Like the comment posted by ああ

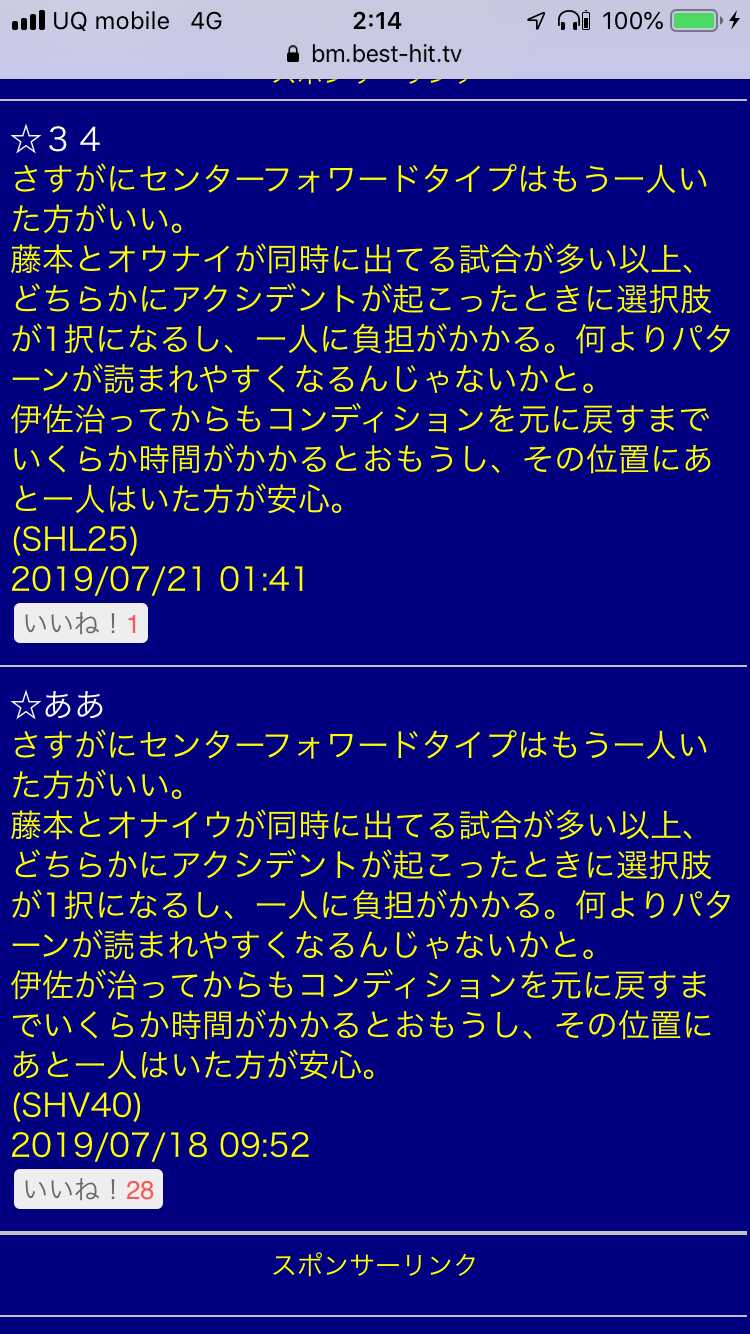click(88, 1190)
